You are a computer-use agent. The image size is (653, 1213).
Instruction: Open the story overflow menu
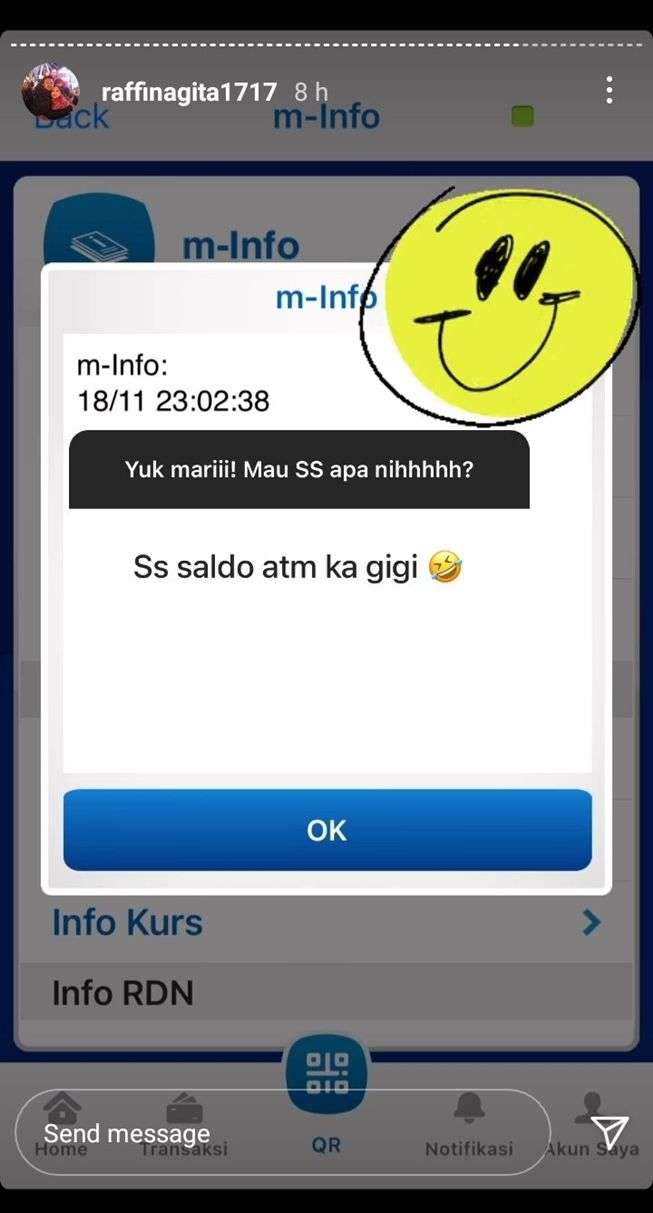(x=609, y=90)
